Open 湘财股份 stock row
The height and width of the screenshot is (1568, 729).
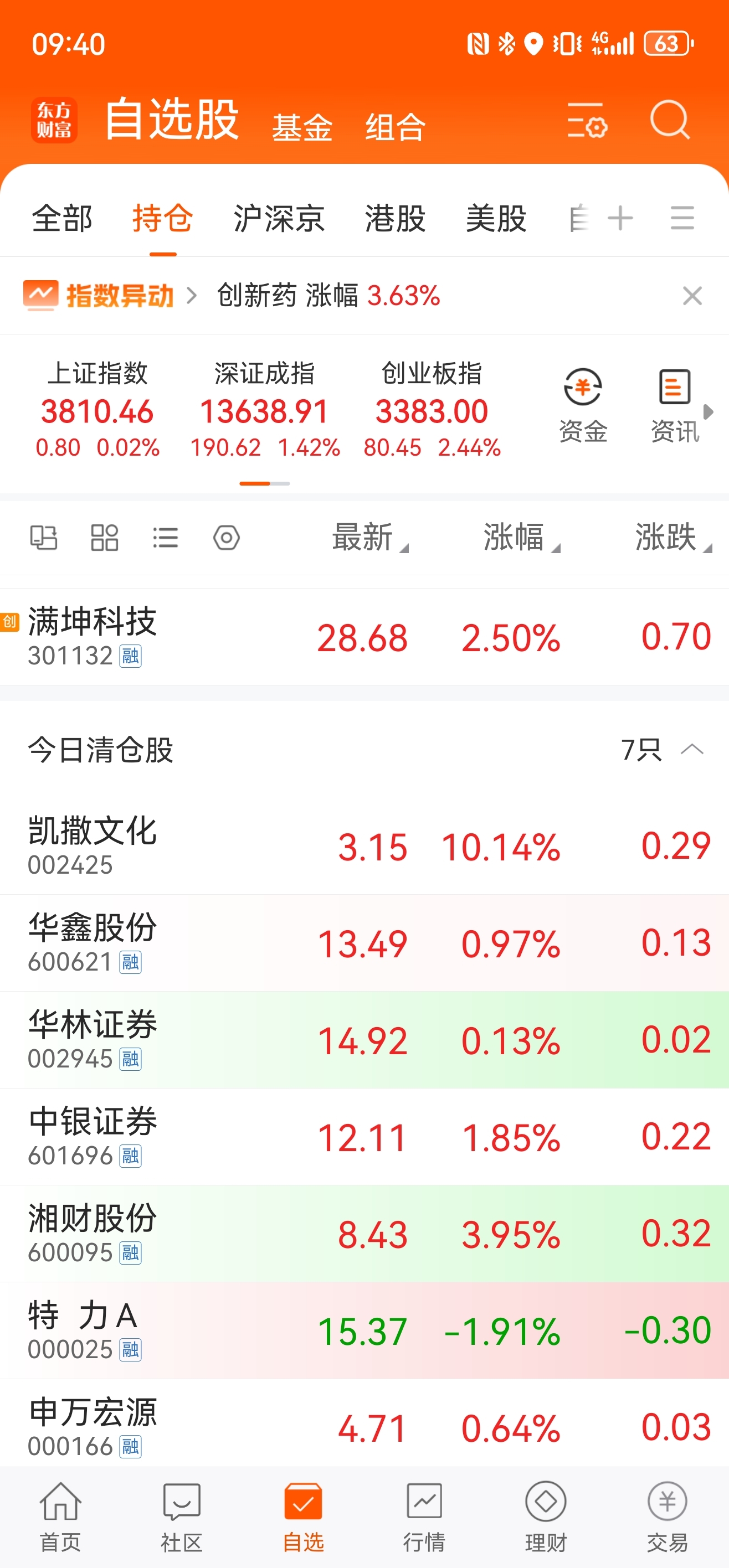pos(364,1234)
